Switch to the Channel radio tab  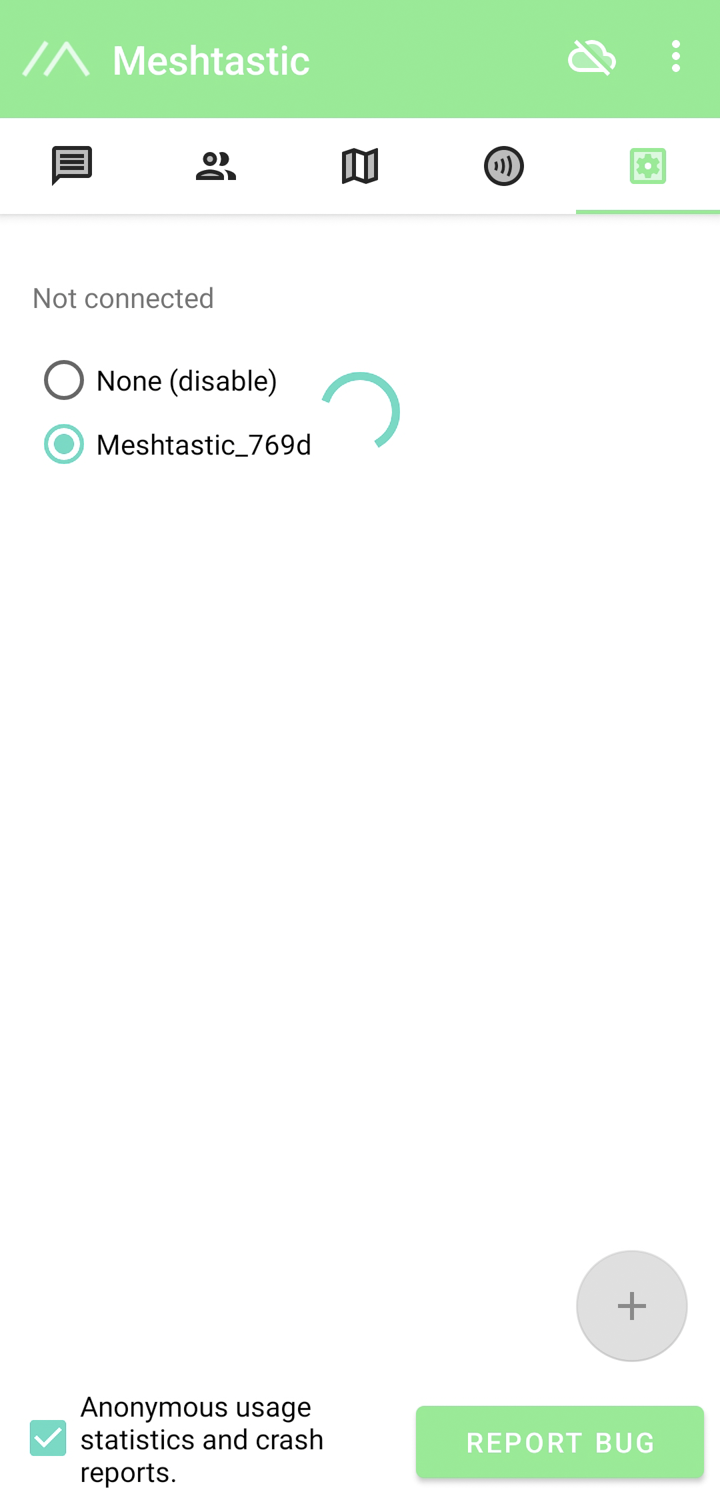[504, 166]
